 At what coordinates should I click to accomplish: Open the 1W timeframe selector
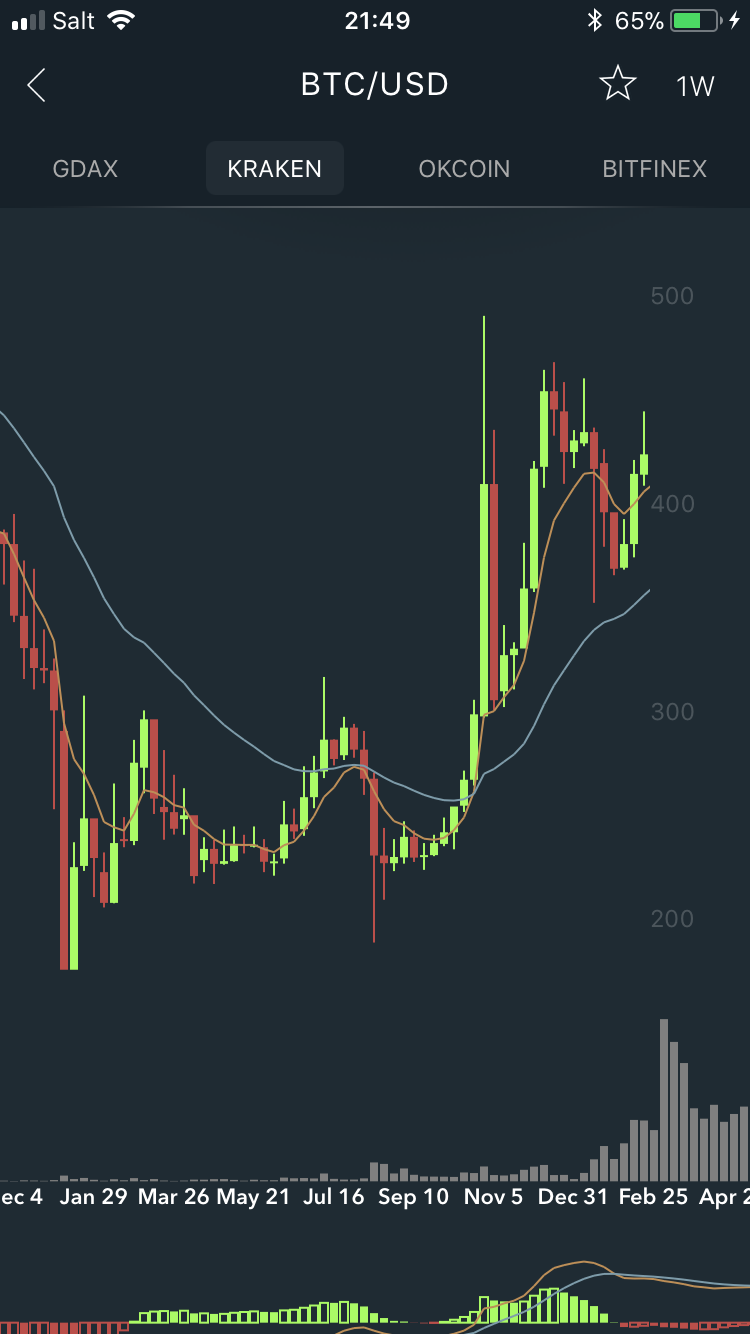pyautogui.click(x=695, y=86)
